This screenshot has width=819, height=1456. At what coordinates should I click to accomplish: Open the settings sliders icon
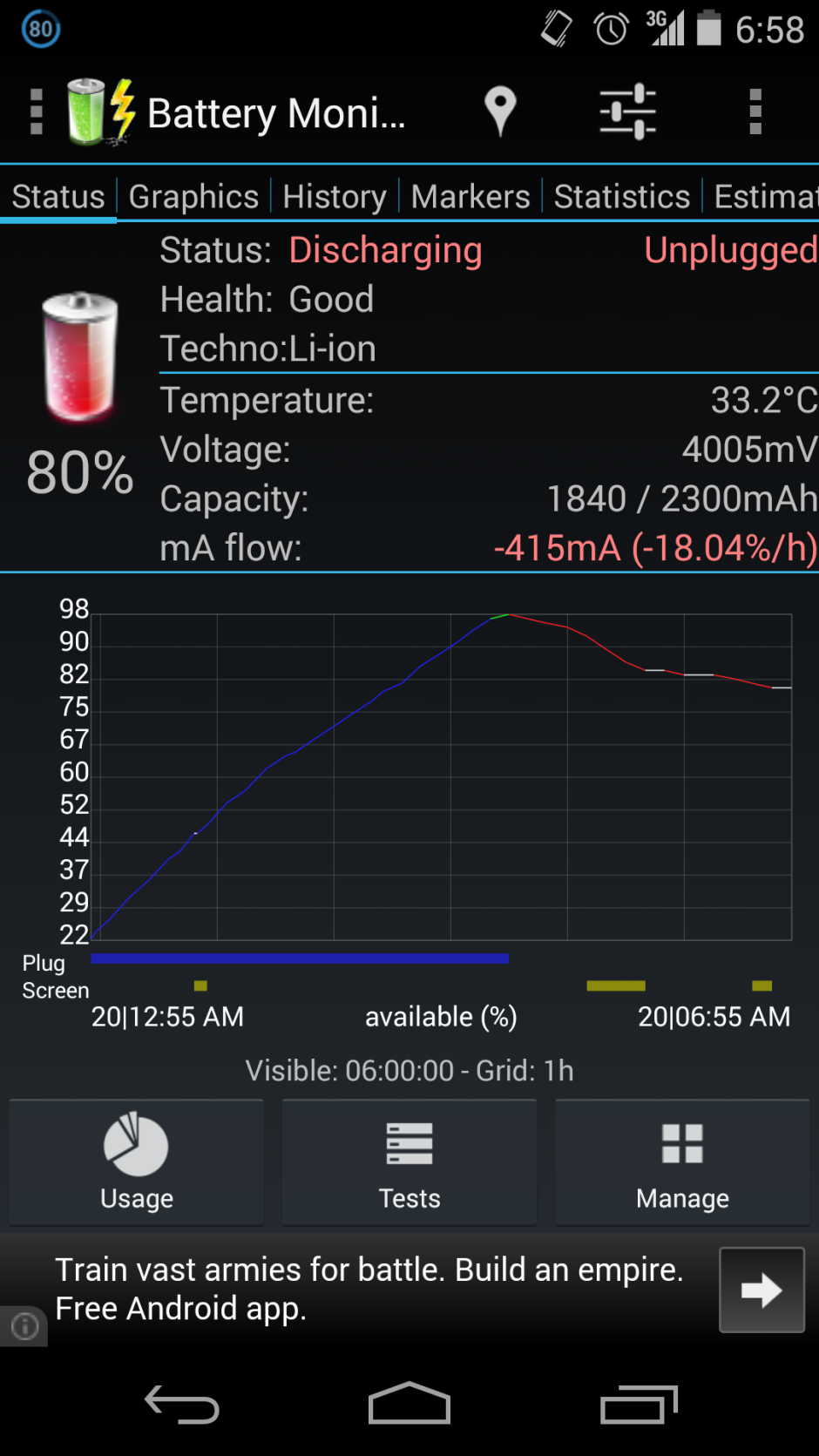627,112
